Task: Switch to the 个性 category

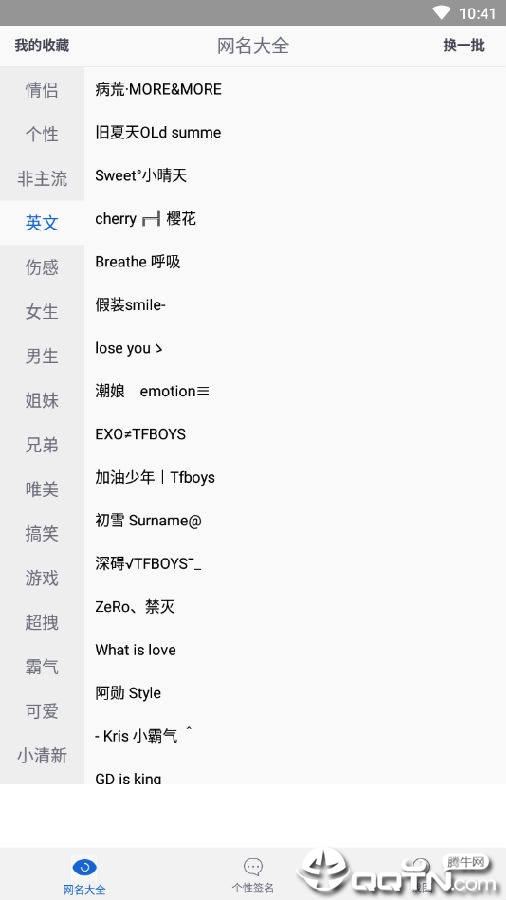Action: (x=42, y=134)
